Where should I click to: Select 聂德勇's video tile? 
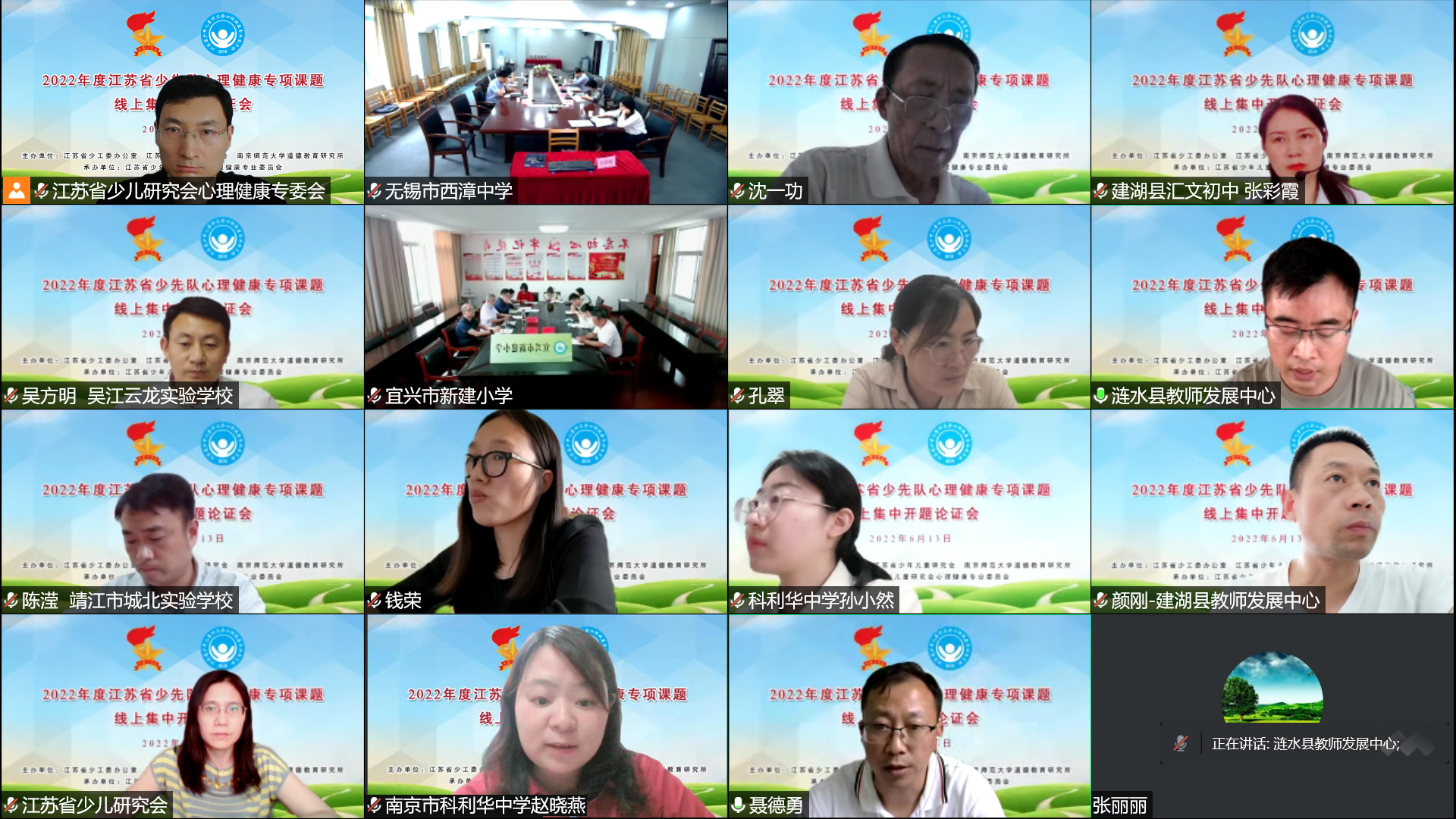(909, 717)
